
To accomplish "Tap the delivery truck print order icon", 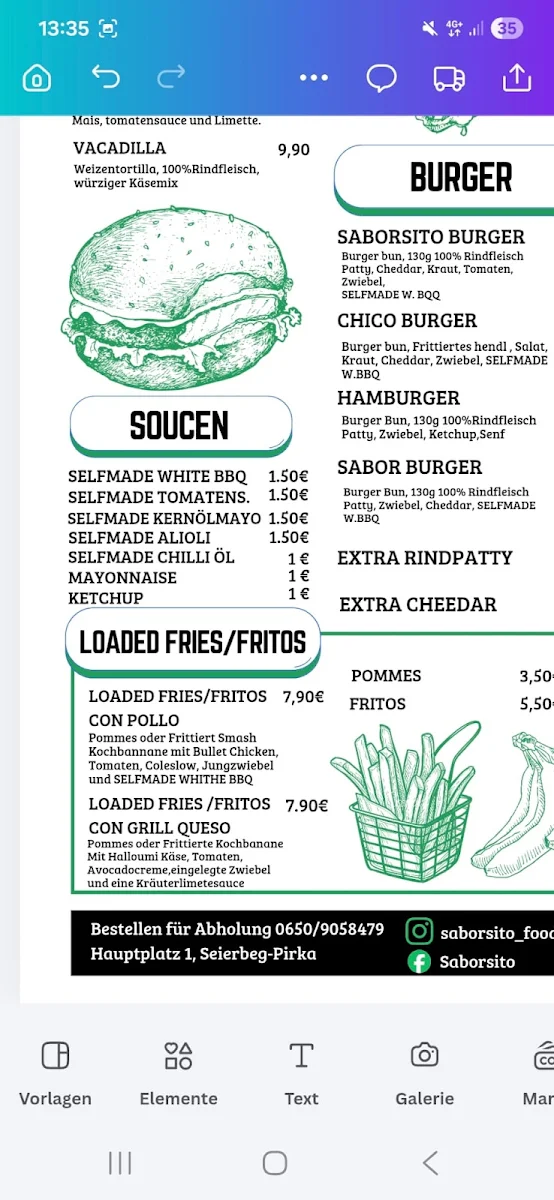I will click(x=449, y=78).
